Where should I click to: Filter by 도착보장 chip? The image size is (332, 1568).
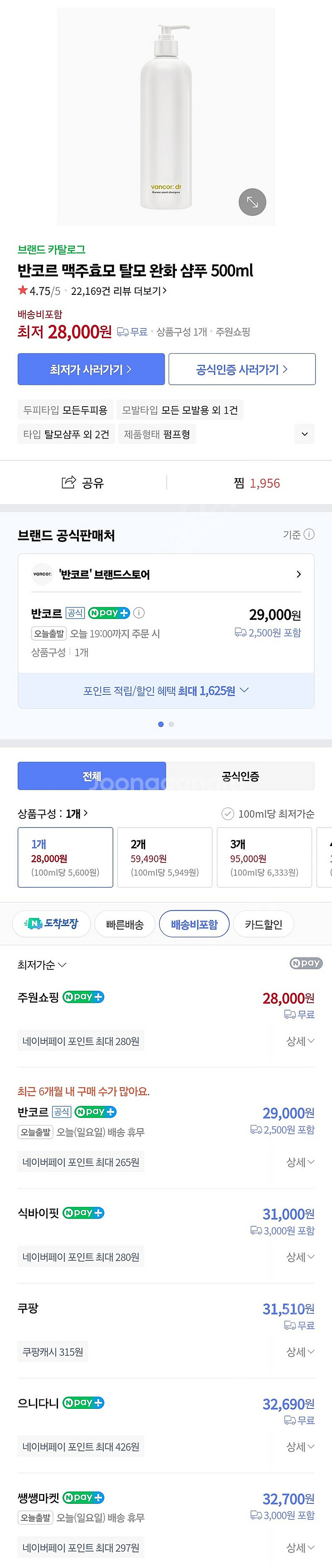(52, 923)
